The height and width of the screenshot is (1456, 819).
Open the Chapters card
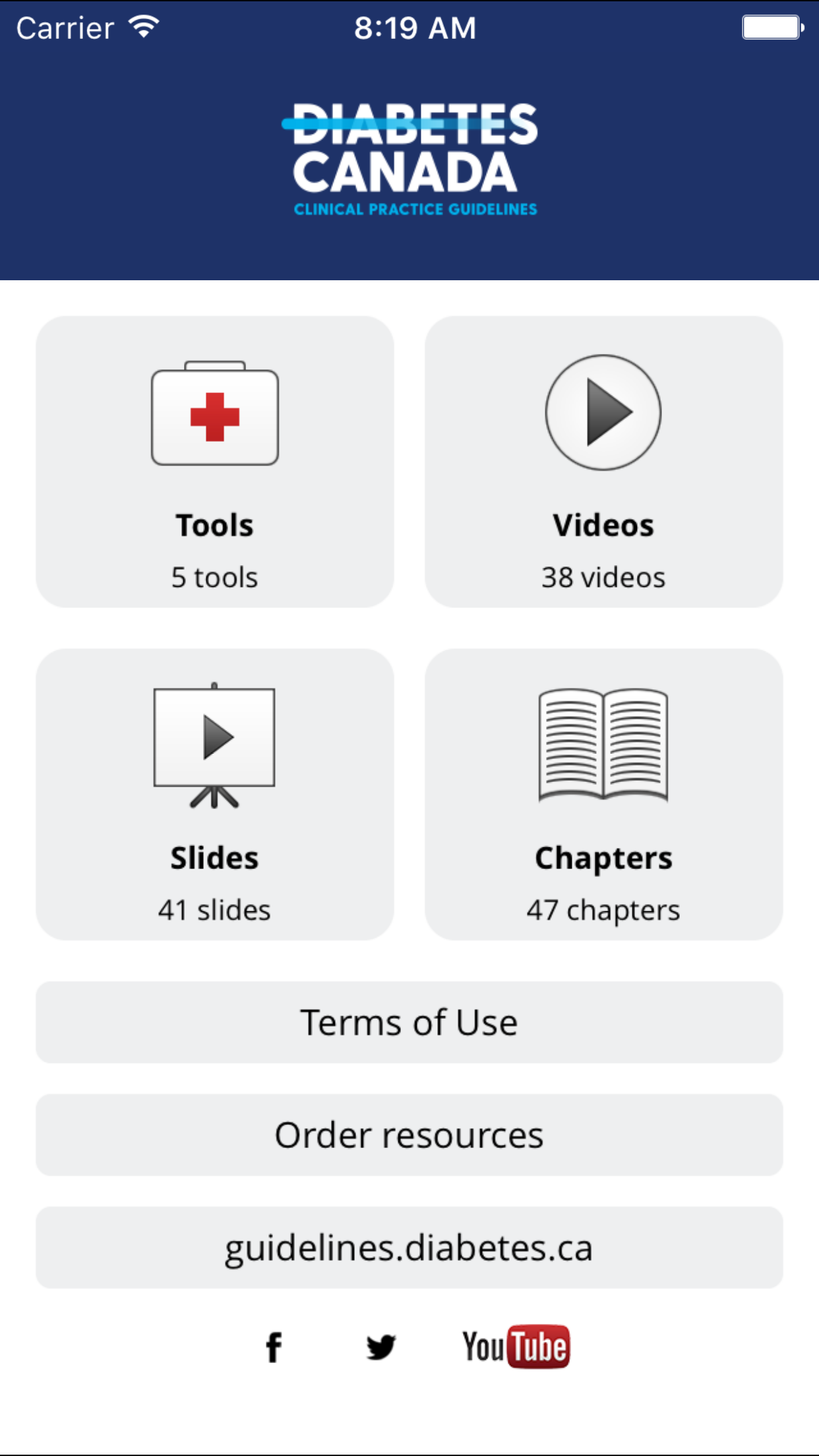click(603, 794)
